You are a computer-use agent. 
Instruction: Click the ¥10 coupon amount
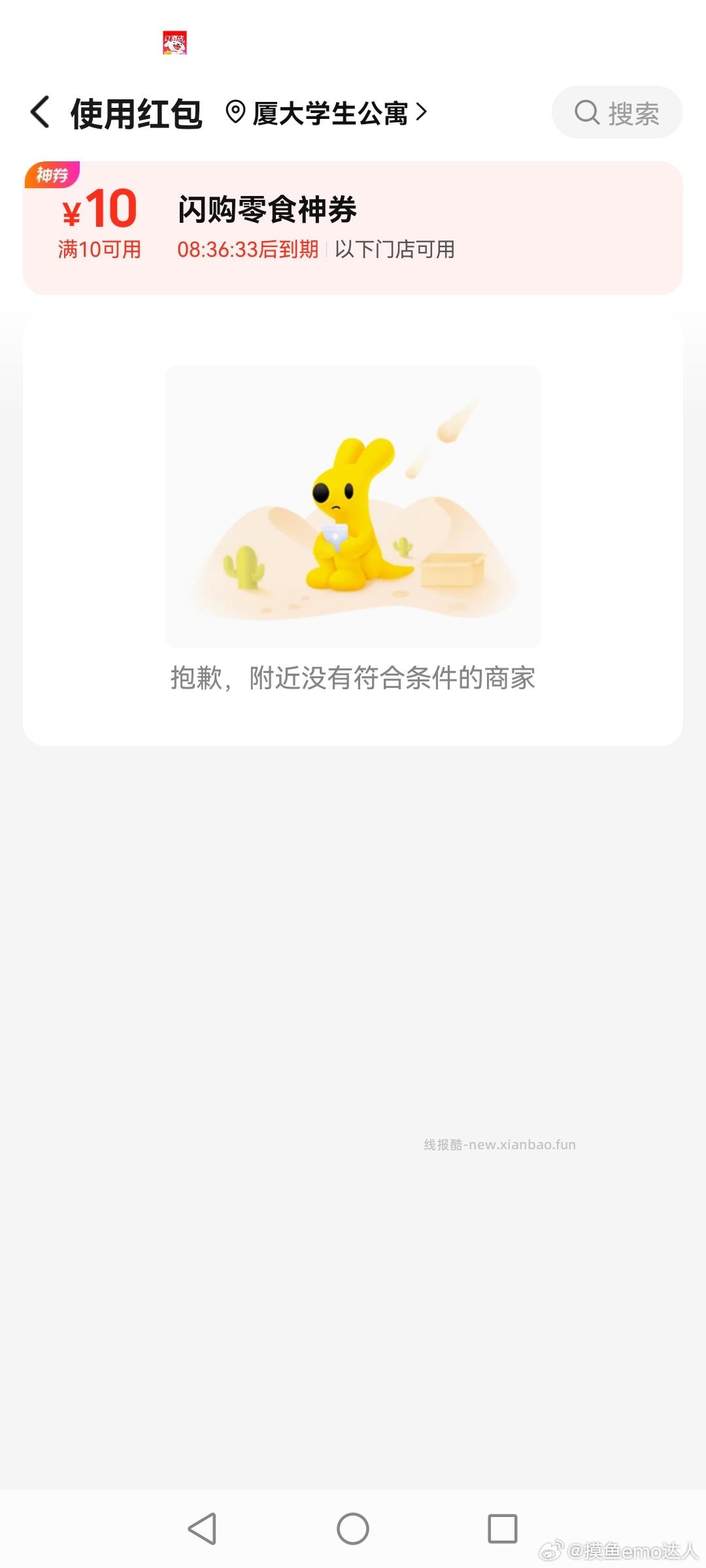pos(99,209)
